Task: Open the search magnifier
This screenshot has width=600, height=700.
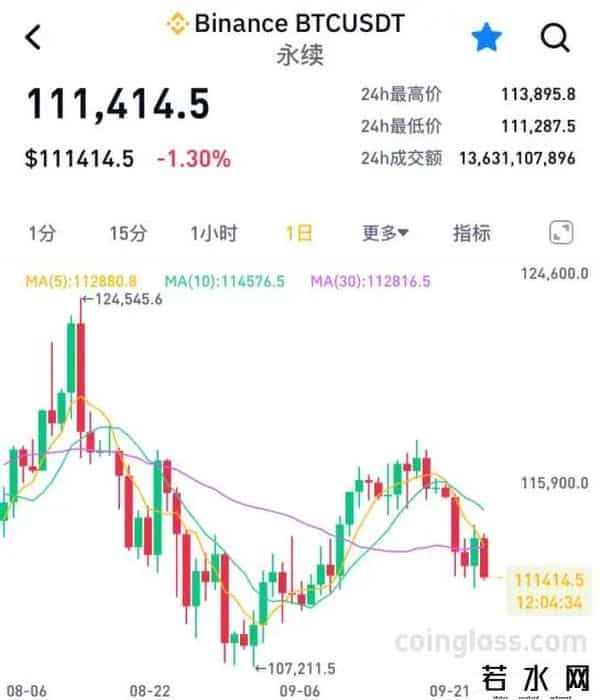Action: coord(554,38)
